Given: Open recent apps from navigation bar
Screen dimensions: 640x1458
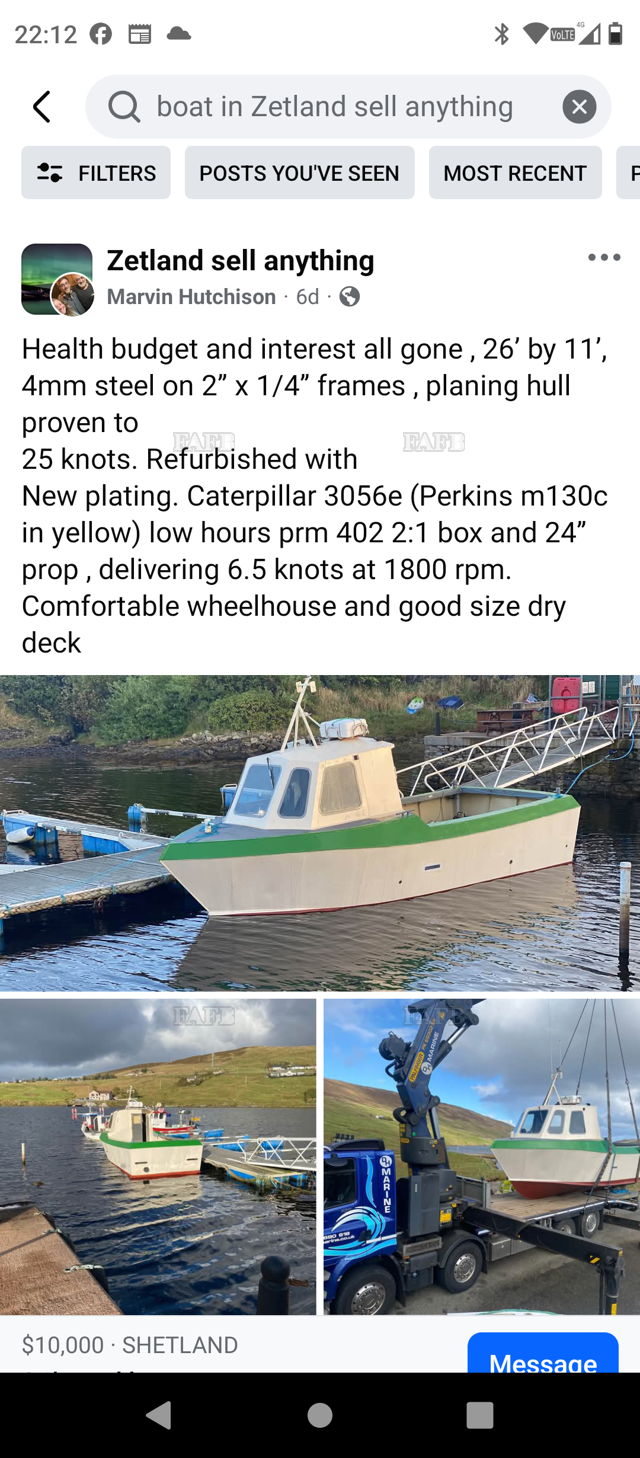Looking at the screenshot, I should 480,1415.
